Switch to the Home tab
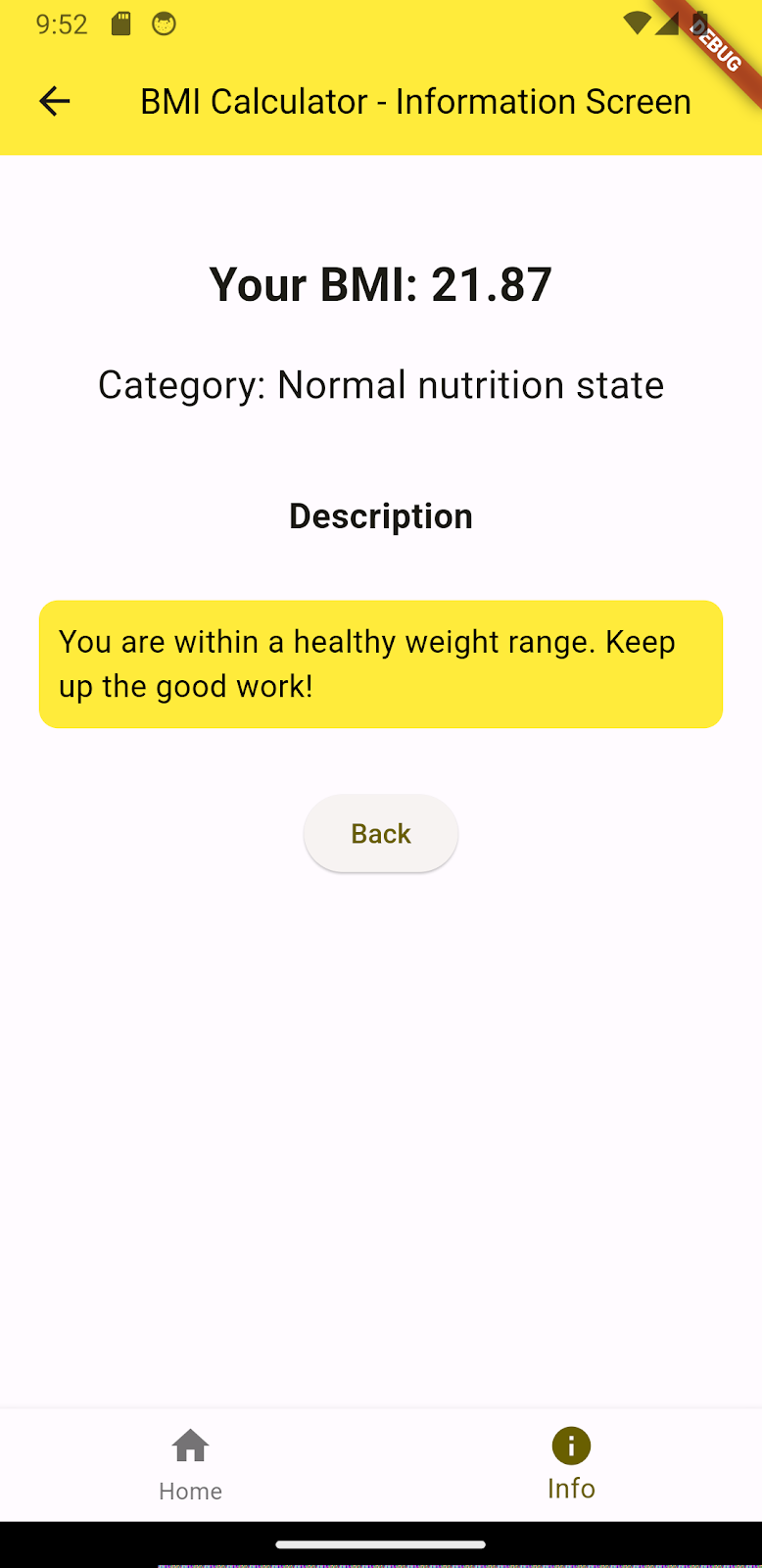 [190, 1465]
